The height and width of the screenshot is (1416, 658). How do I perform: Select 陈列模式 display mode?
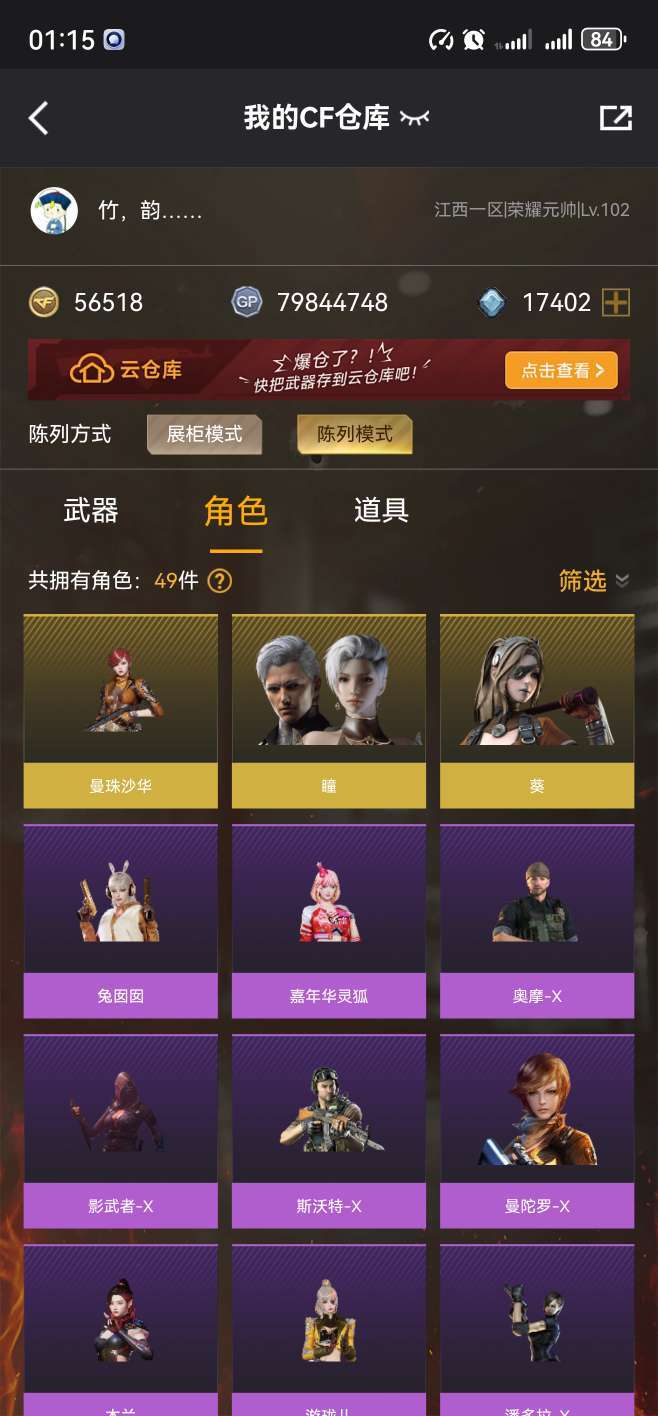[355, 434]
